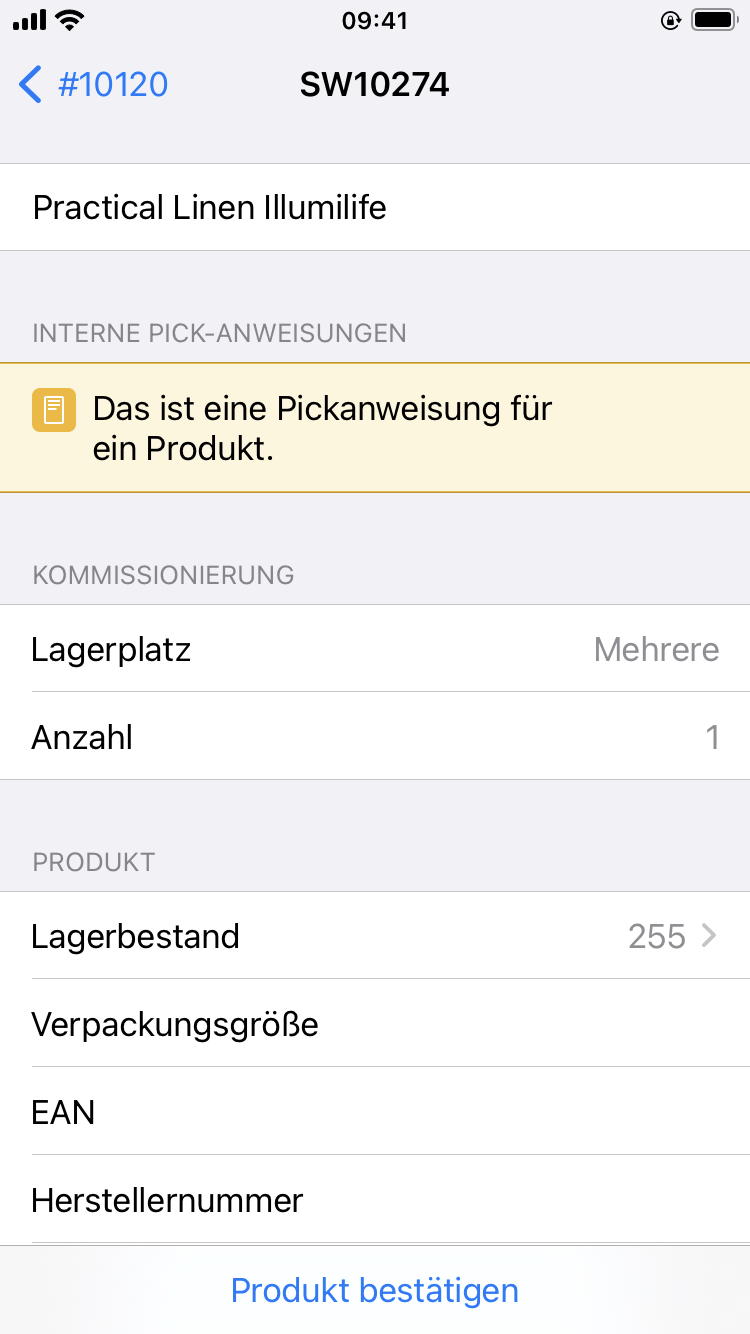The width and height of the screenshot is (750, 1334).
Task: Open the EAN row
Action: [375, 1112]
